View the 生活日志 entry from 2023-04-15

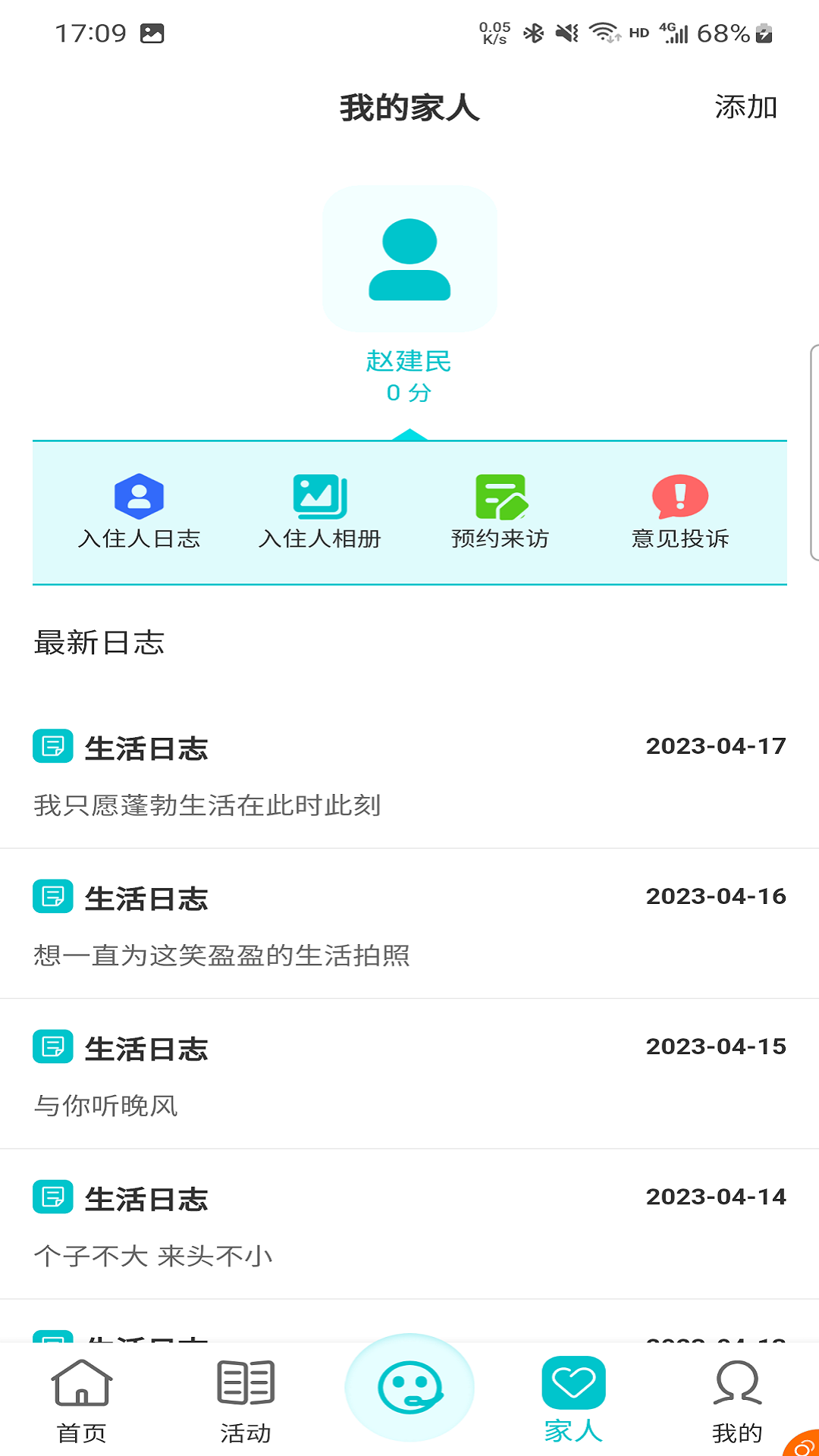[409, 1074]
